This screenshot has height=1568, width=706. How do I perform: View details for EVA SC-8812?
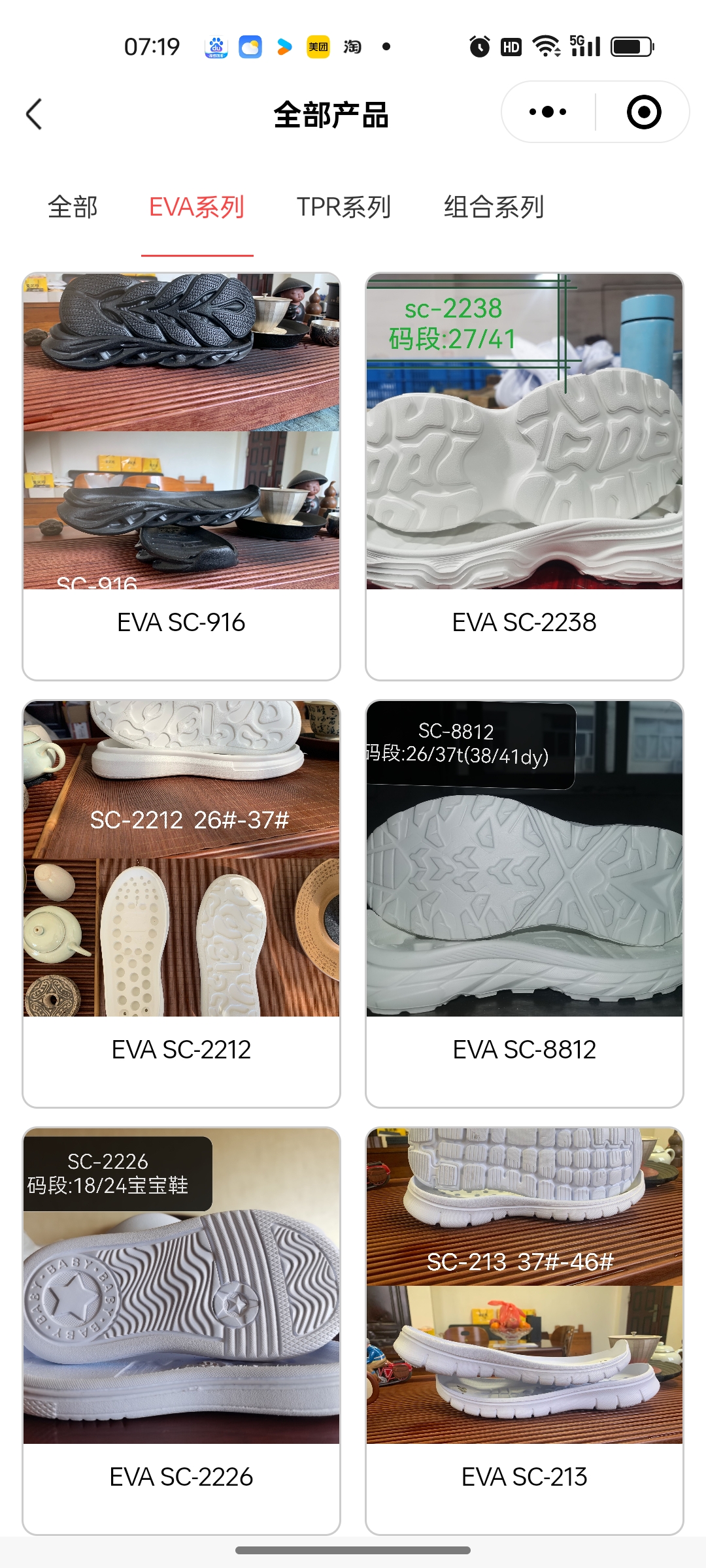click(x=524, y=904)
